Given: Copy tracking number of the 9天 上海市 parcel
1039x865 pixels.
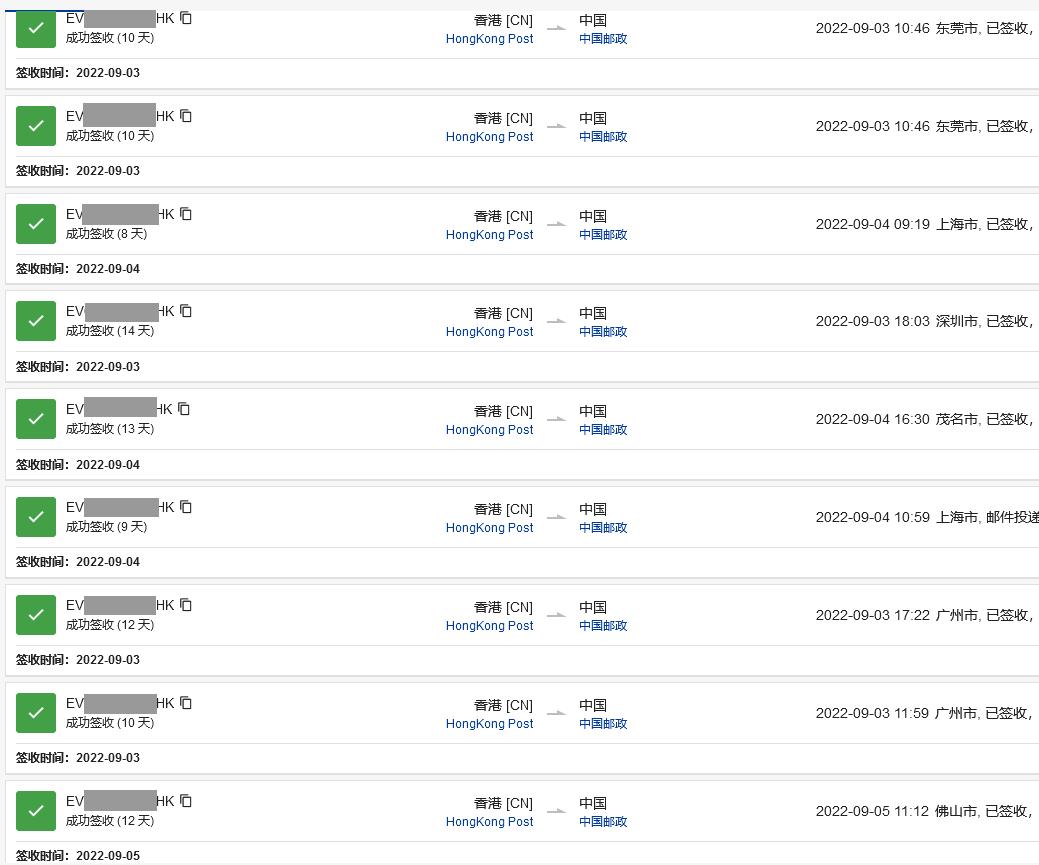Looking at the screenshot, I should coord(186,507).
